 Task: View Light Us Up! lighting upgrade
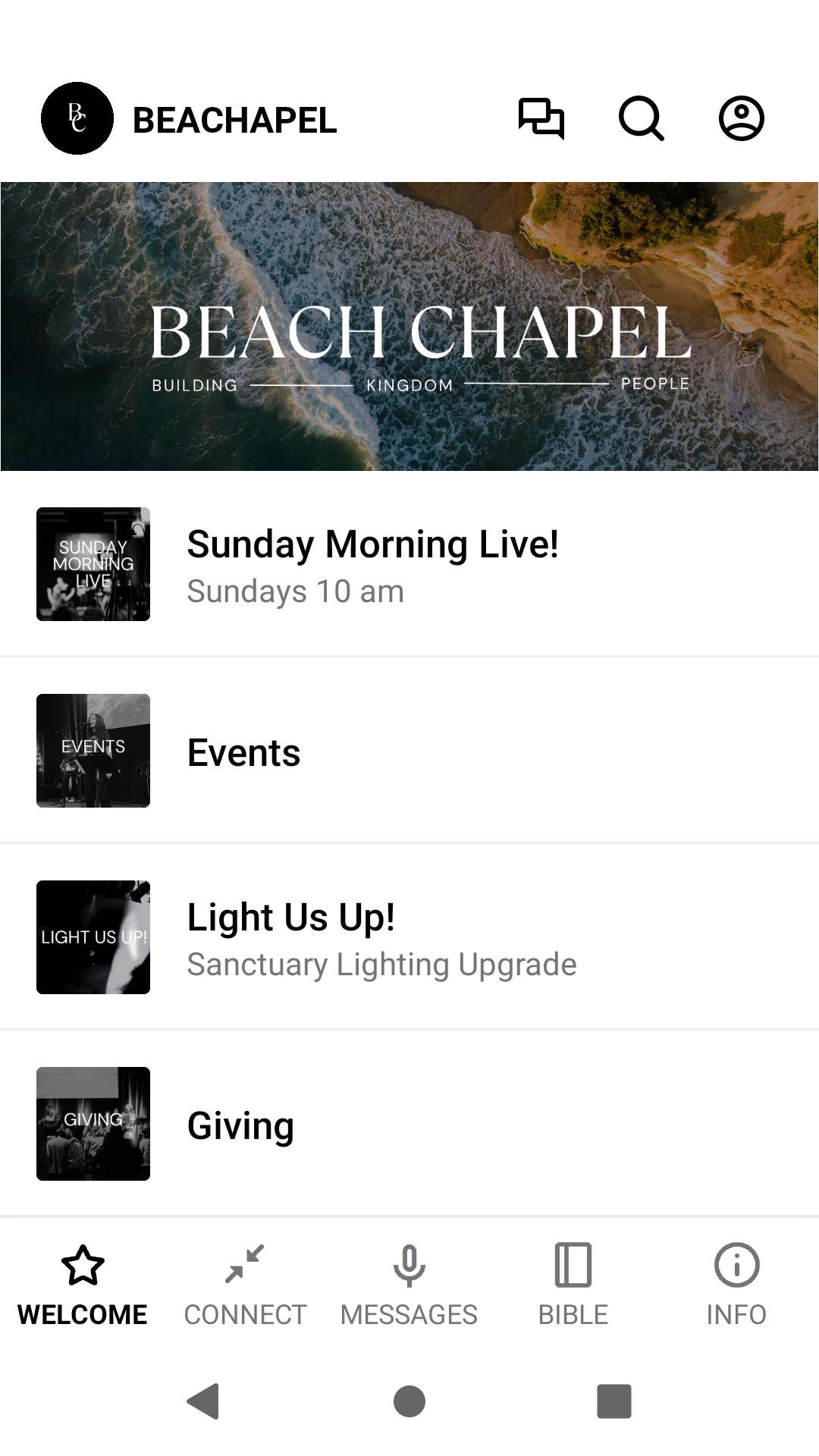409,937
